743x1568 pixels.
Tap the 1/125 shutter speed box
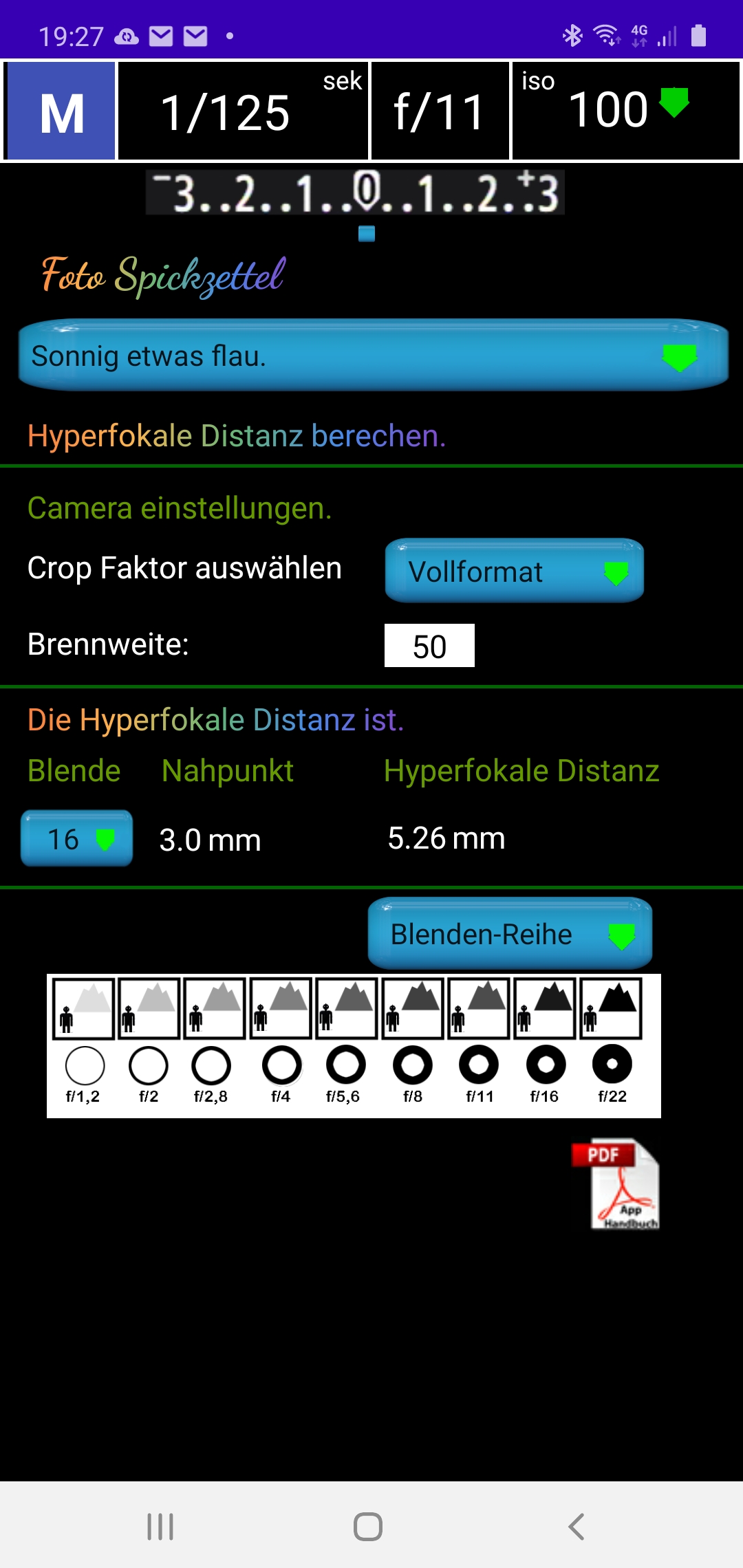click(x=243, y=111)
